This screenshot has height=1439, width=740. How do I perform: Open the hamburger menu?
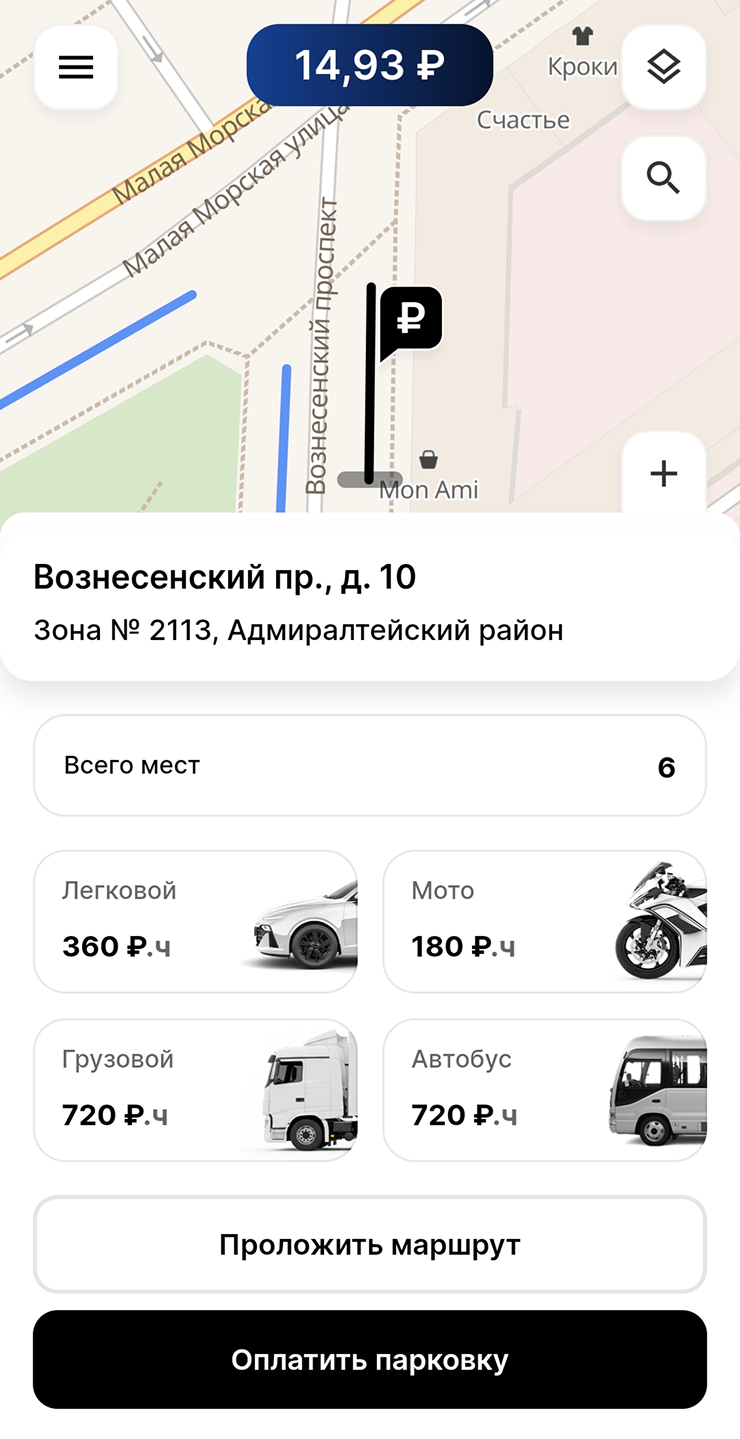point(76,67)
